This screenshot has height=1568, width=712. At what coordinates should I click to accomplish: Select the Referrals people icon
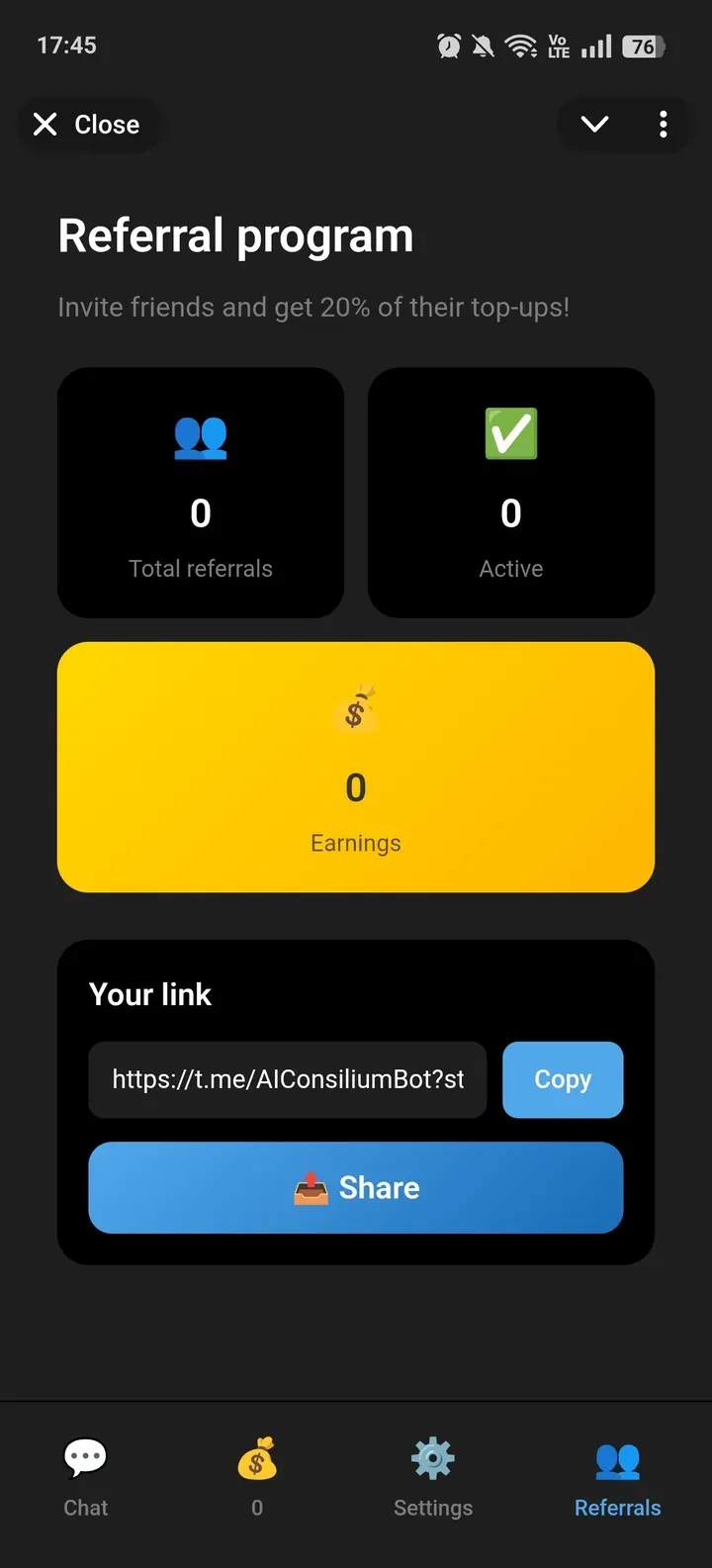pyautogui.click(x=617, y=1455)
